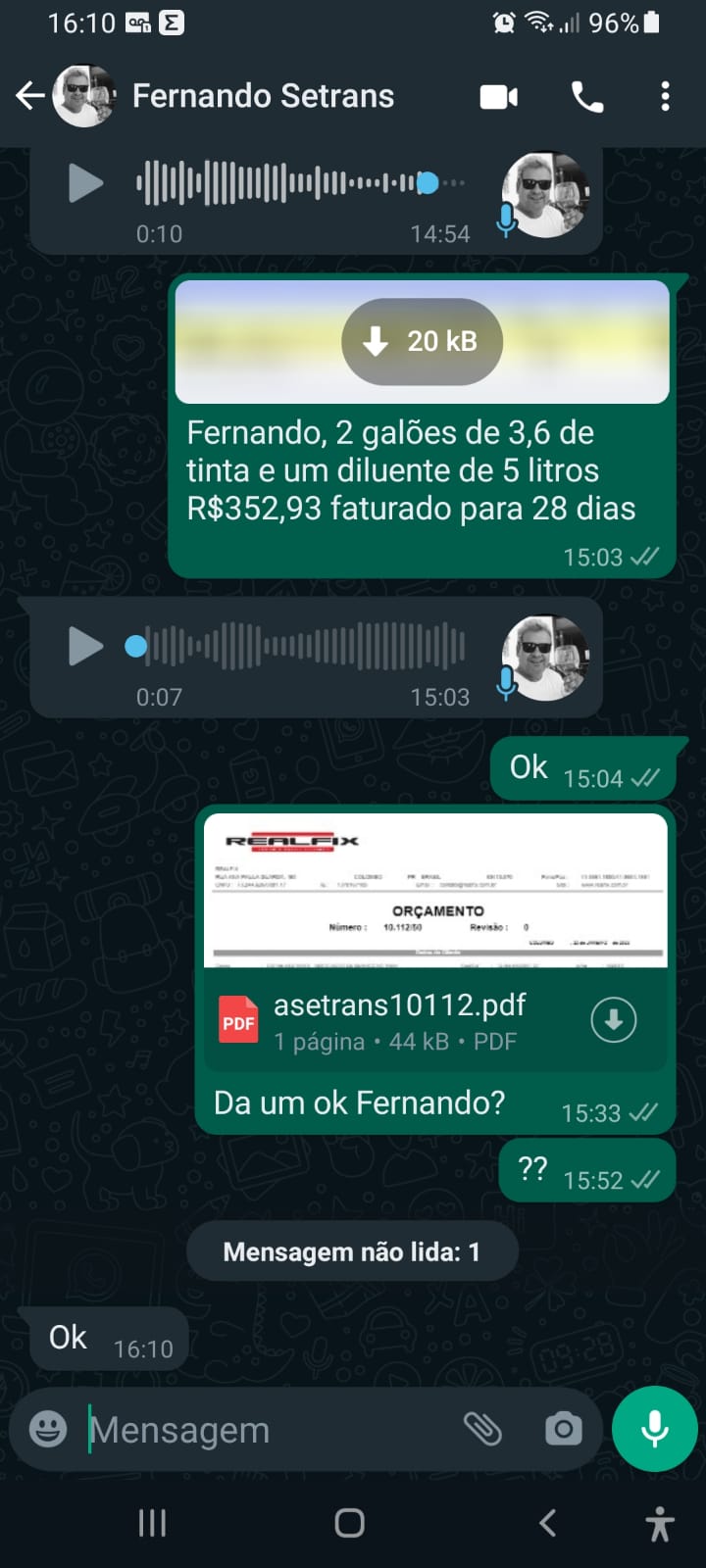The width and height of the screenshot is (706, 1568).
Task: Play the 0:10 voice message
Action: pos(85,183)
